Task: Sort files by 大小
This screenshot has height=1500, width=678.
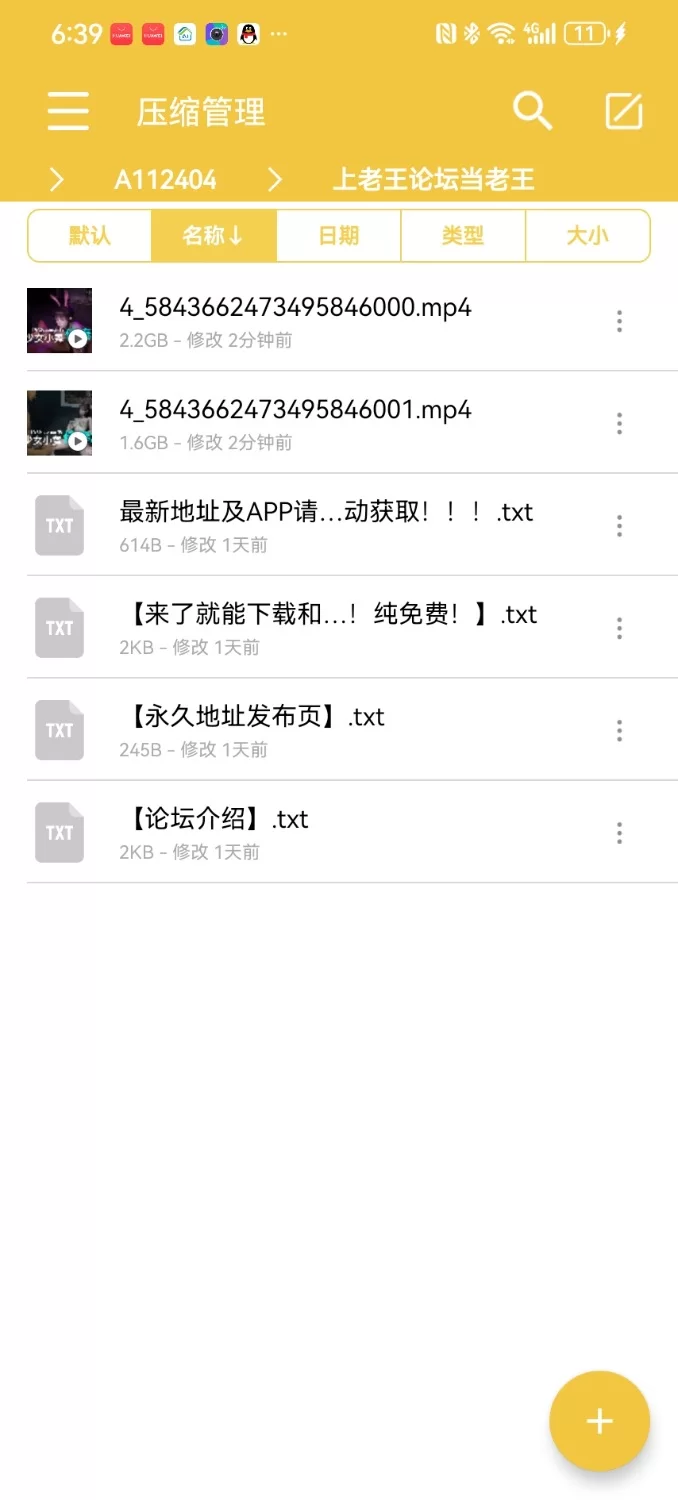Action: point(587,236)
